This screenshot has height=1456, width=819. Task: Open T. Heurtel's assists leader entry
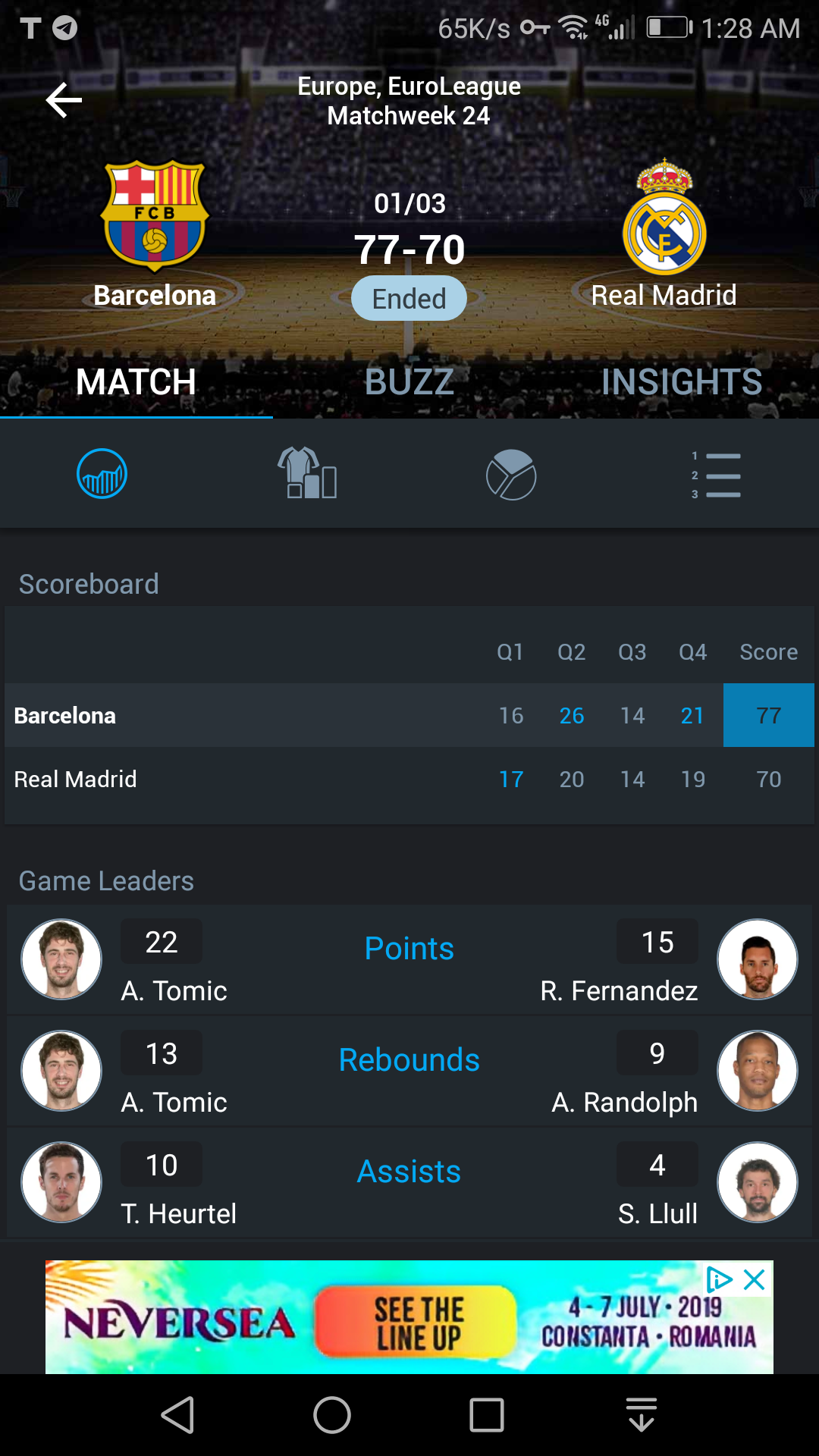129,1183
